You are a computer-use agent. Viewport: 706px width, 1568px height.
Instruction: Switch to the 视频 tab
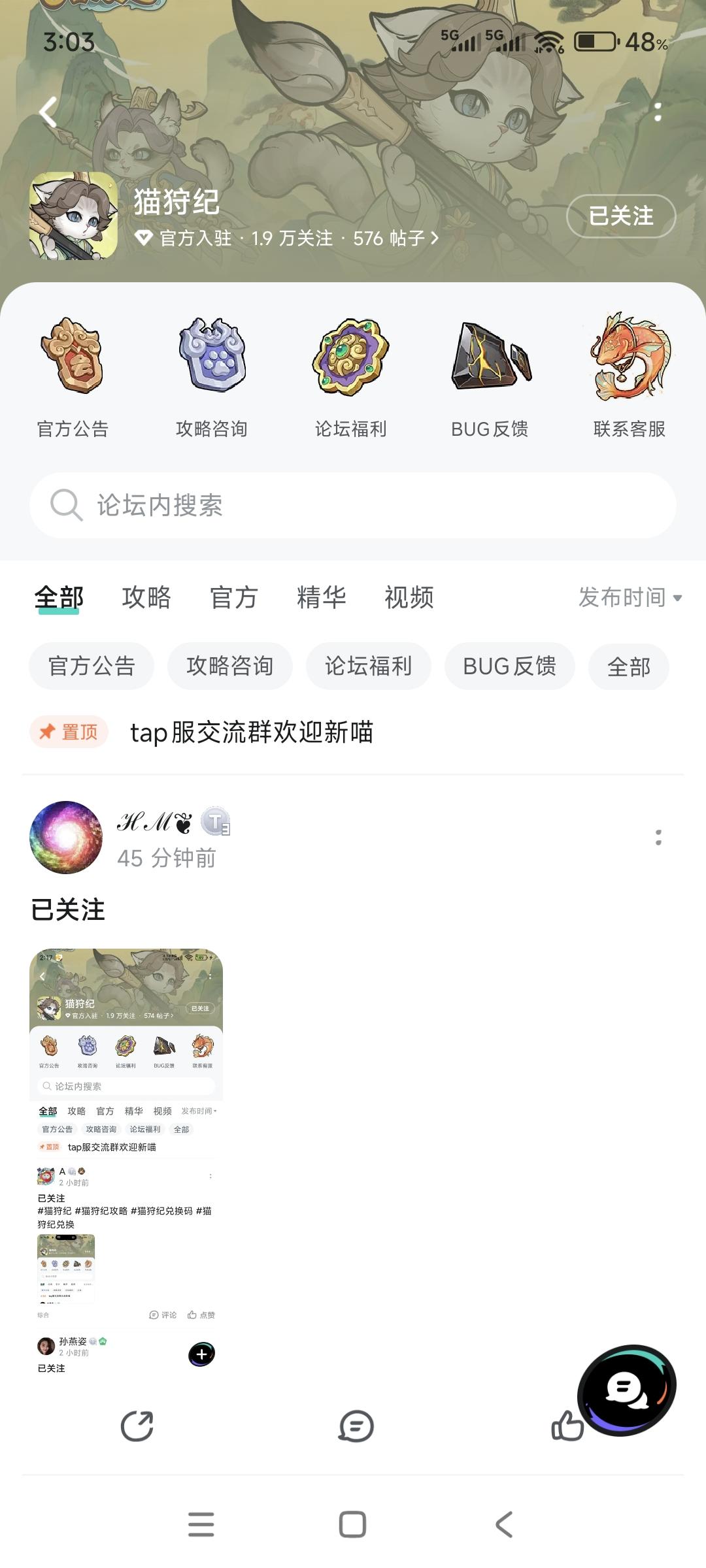(x=409, y=597)
